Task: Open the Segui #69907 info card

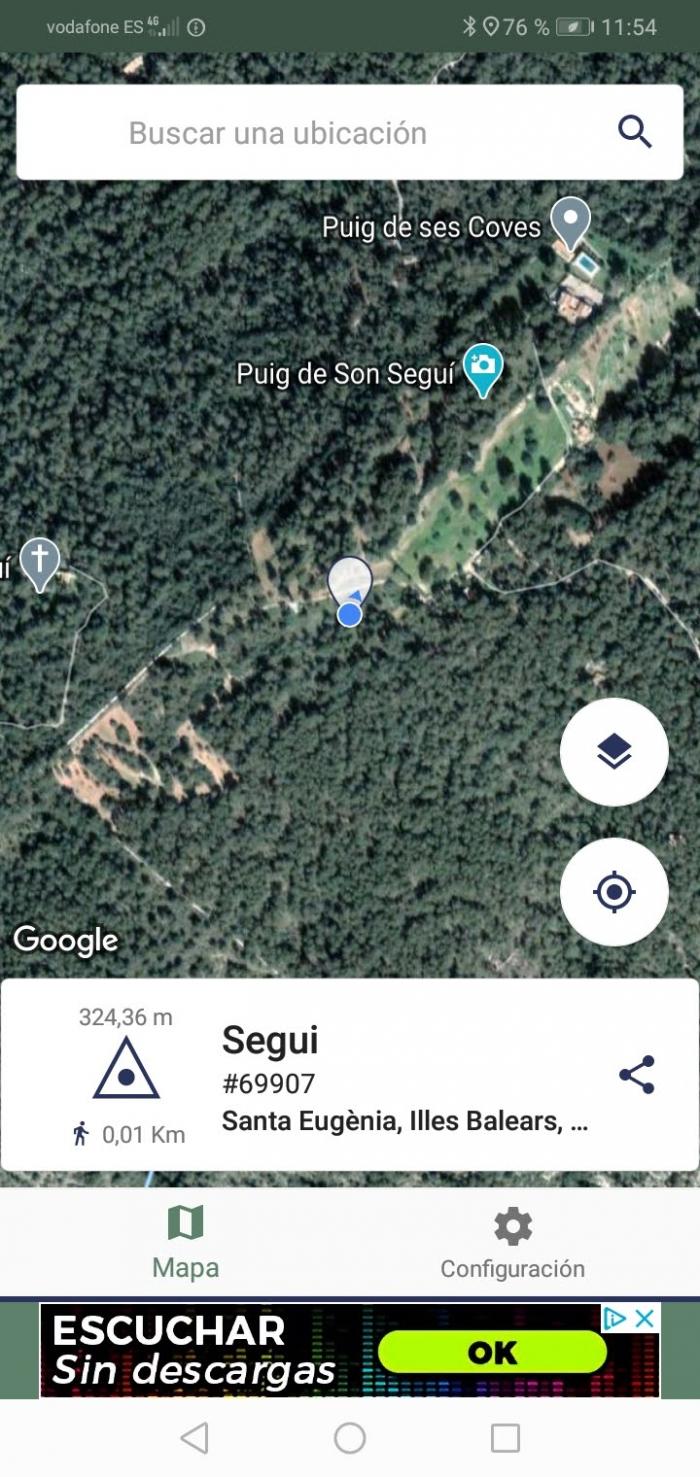Action: [349, 1075]
